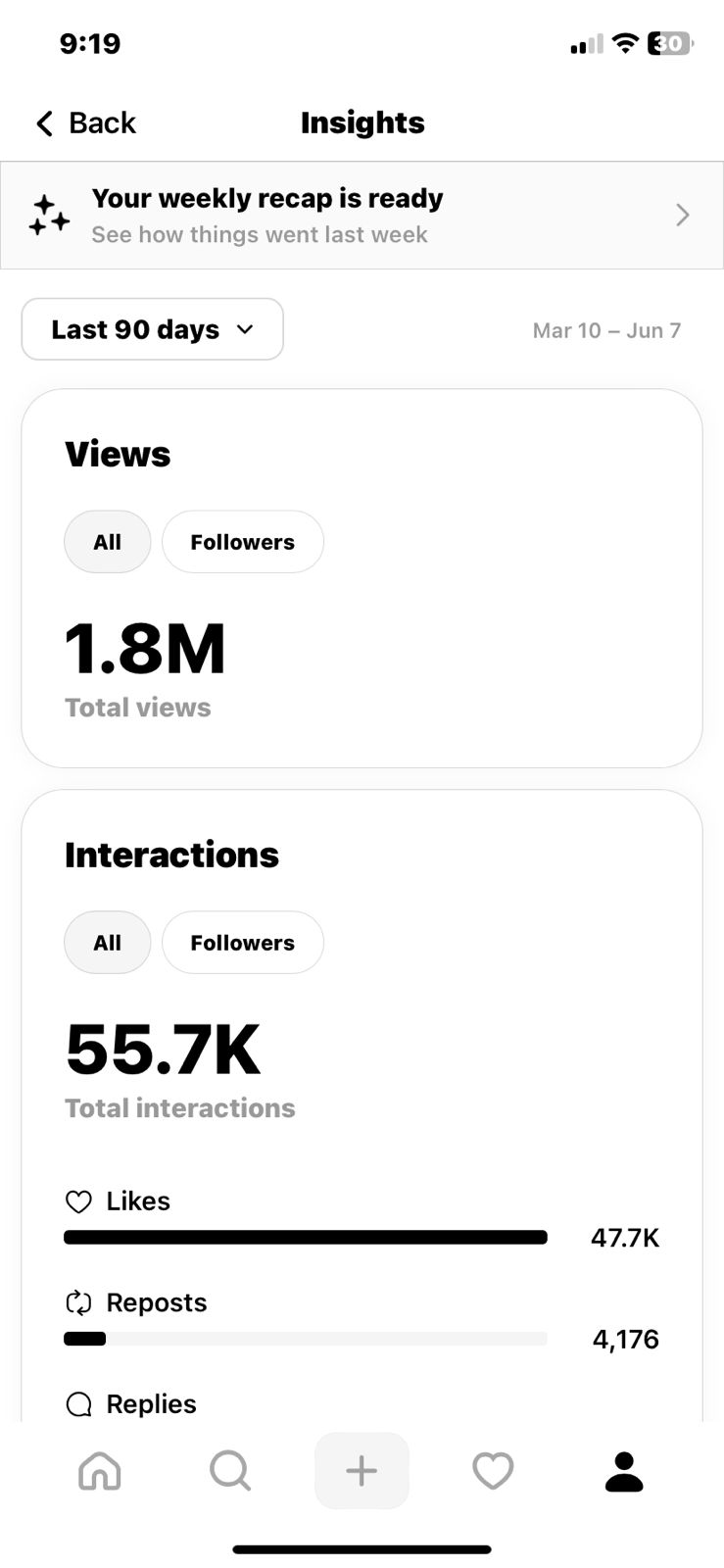Go to the Home feed tab
Viewport: 724px width, 1568px height.
coord(100,1470)
